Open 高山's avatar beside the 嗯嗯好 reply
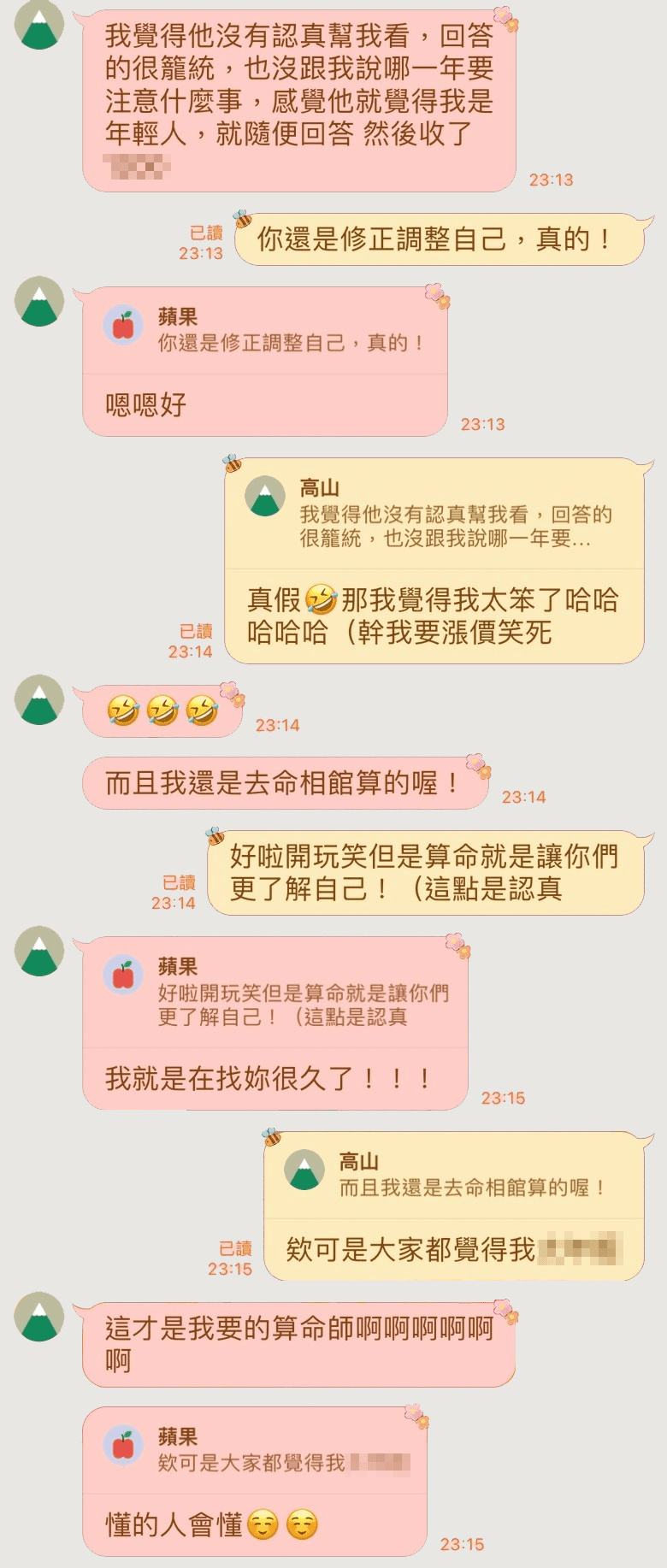This screenshot has width=667, height=1568. point(39,301)
